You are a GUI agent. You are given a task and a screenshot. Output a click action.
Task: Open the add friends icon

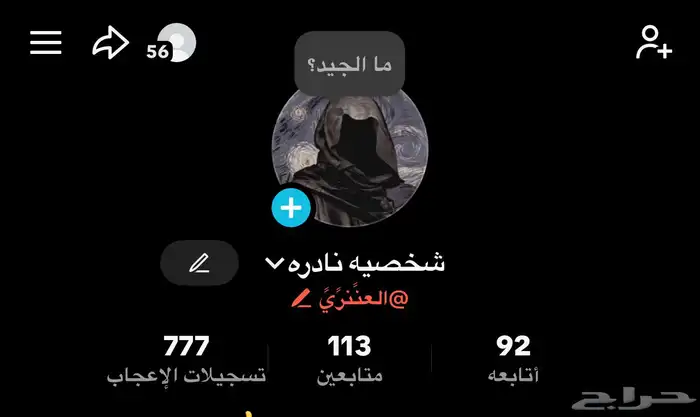[x=653, y=43]
